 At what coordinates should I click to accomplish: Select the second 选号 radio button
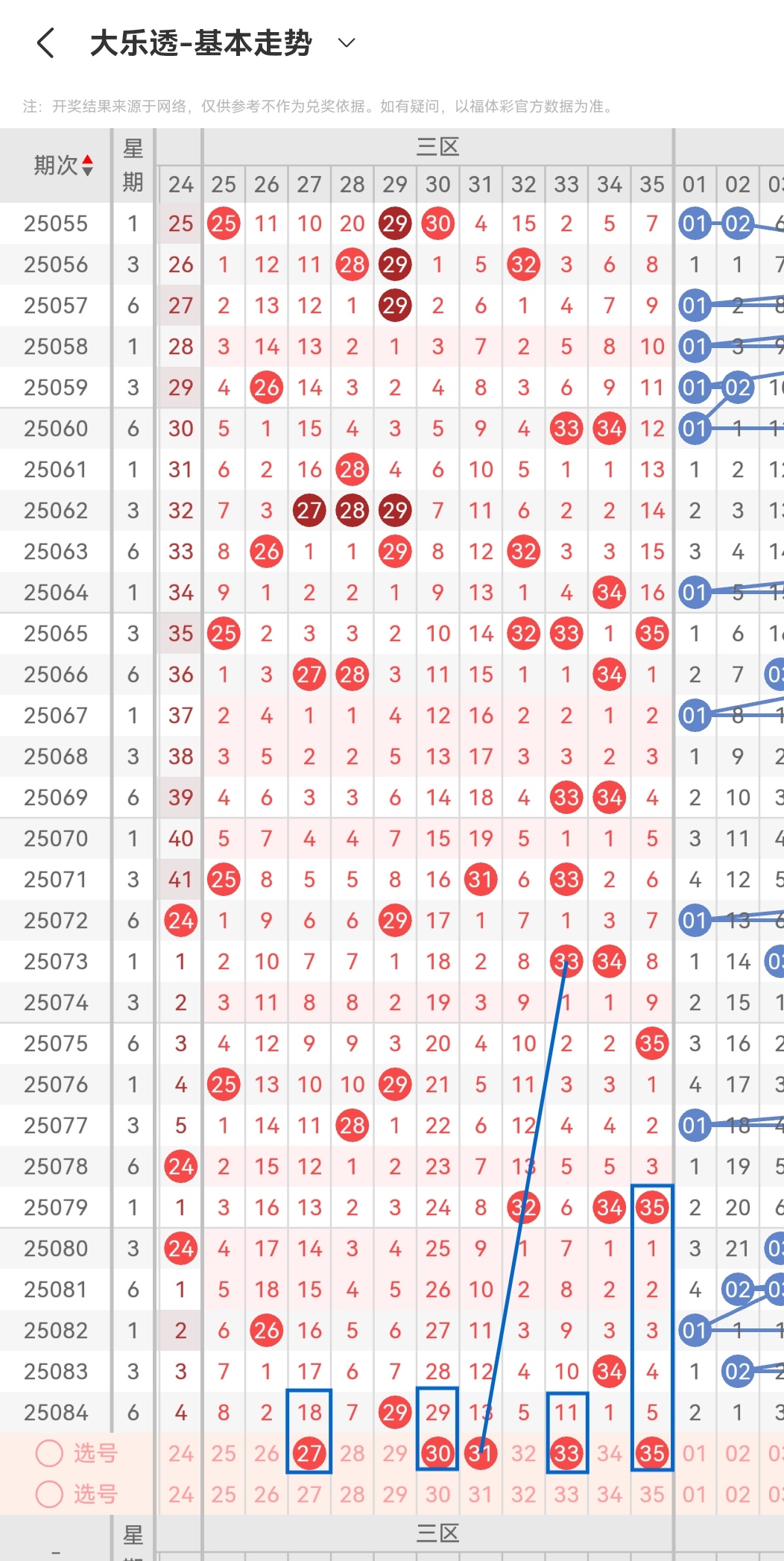coord(50,1494)
